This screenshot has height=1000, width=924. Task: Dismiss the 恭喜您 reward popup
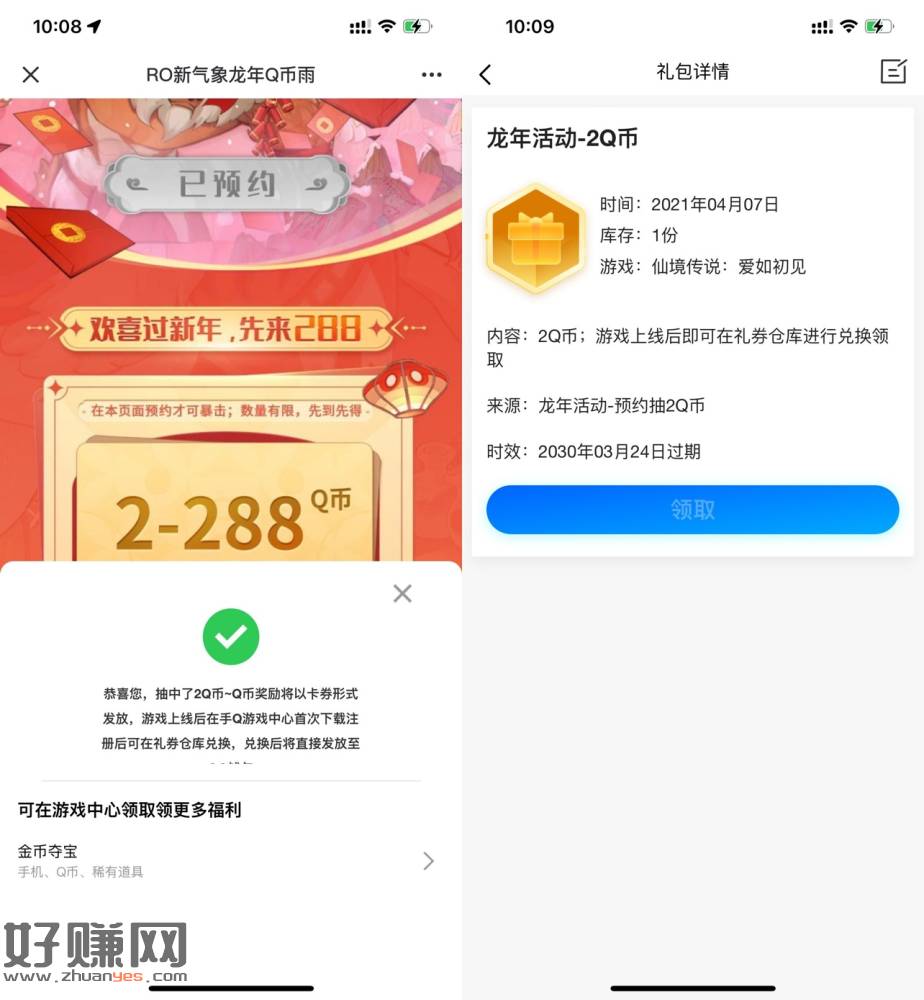(x=402, y=594)
